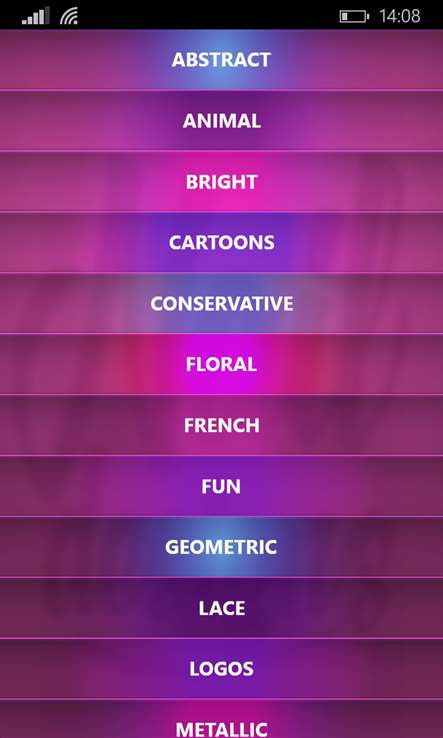
Task: Tap the Fun category row
Action: tap(221, 487)
